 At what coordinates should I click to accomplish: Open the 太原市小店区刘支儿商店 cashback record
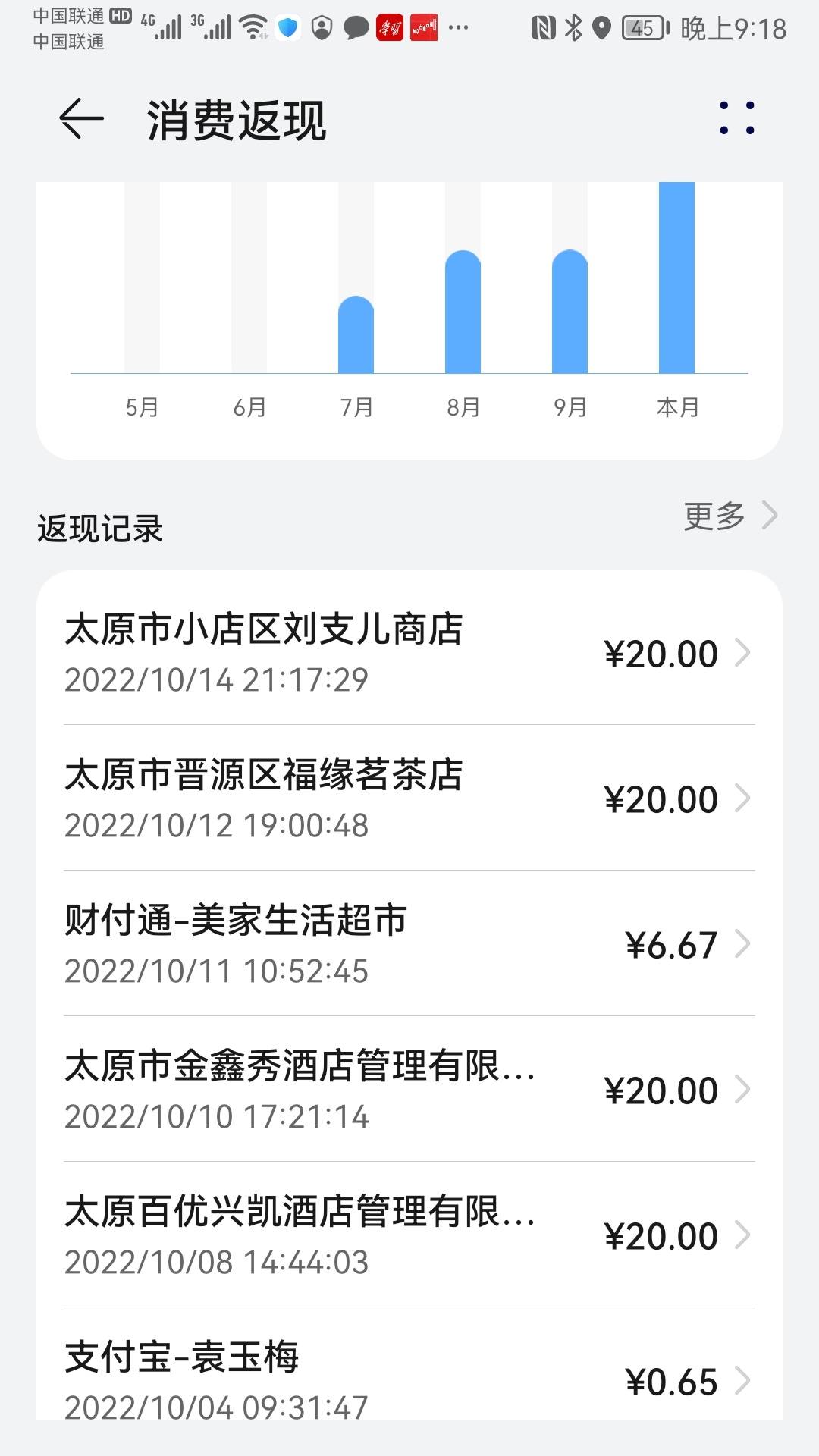point(409,652)
